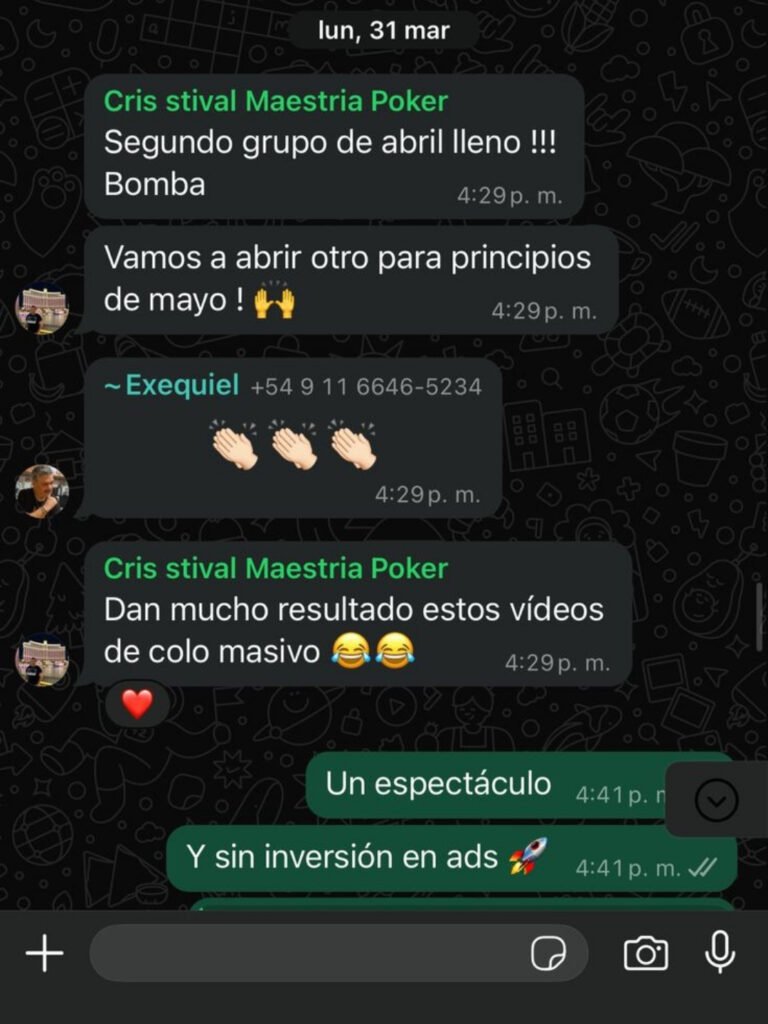Record a voice message

pos(720,952)
